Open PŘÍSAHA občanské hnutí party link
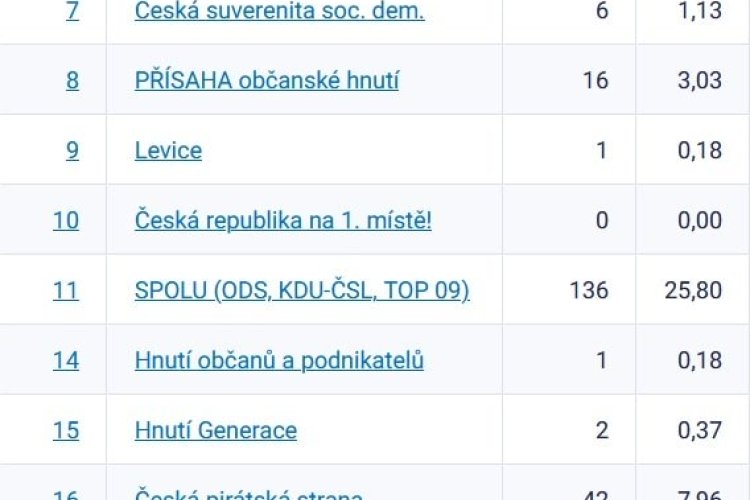This screenshot has height=500, width=750. click(266, 80)
